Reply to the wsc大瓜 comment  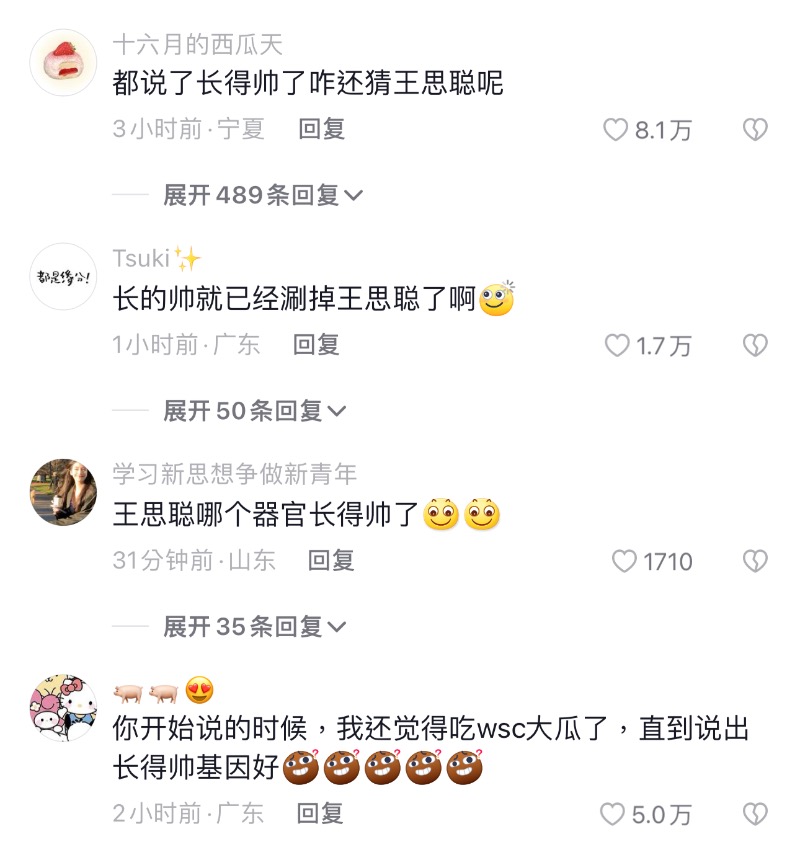(x=321, y=813)
